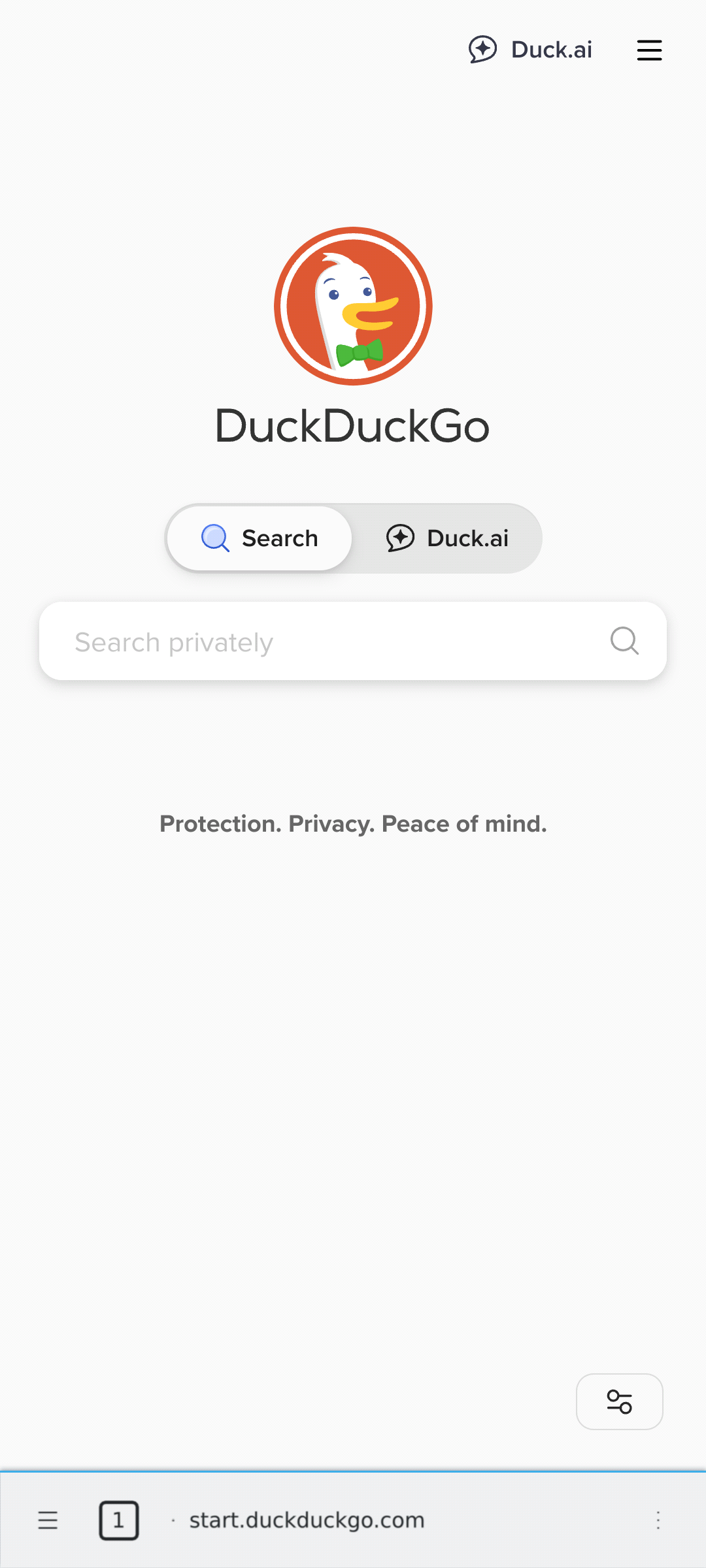The height and width of the screenshot is (1568, 706).
Task: Select the Search mode tab
Action: pos(260,538)
